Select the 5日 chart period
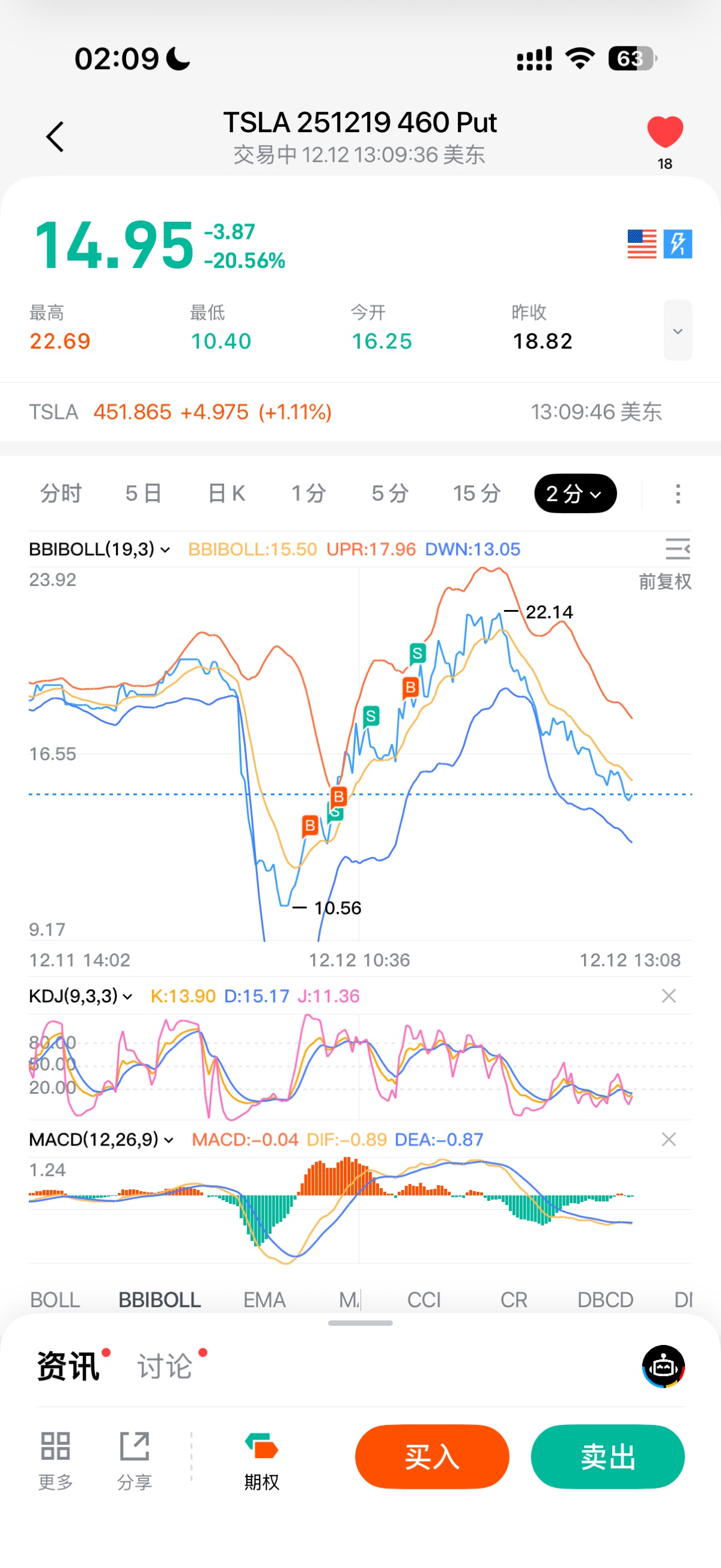Viewport: 721px width, 1568px height. [x=144, y=493]
